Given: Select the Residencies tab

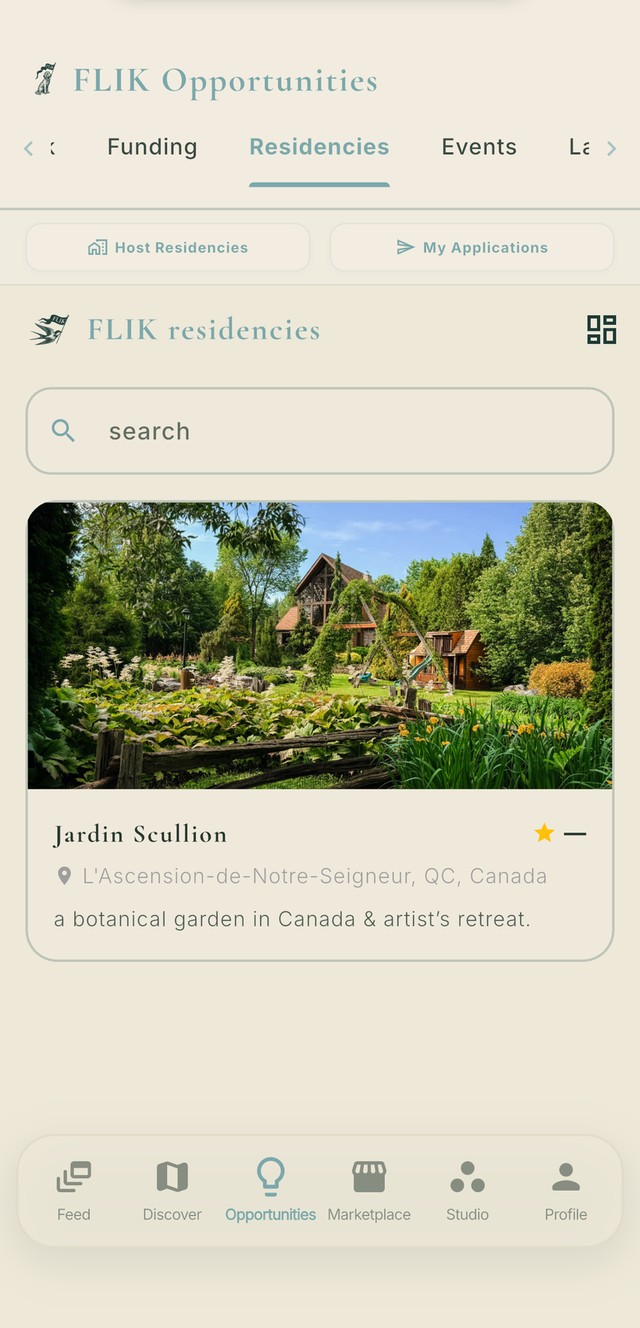Looking at the screenshot, I should [x=319, y=147].
